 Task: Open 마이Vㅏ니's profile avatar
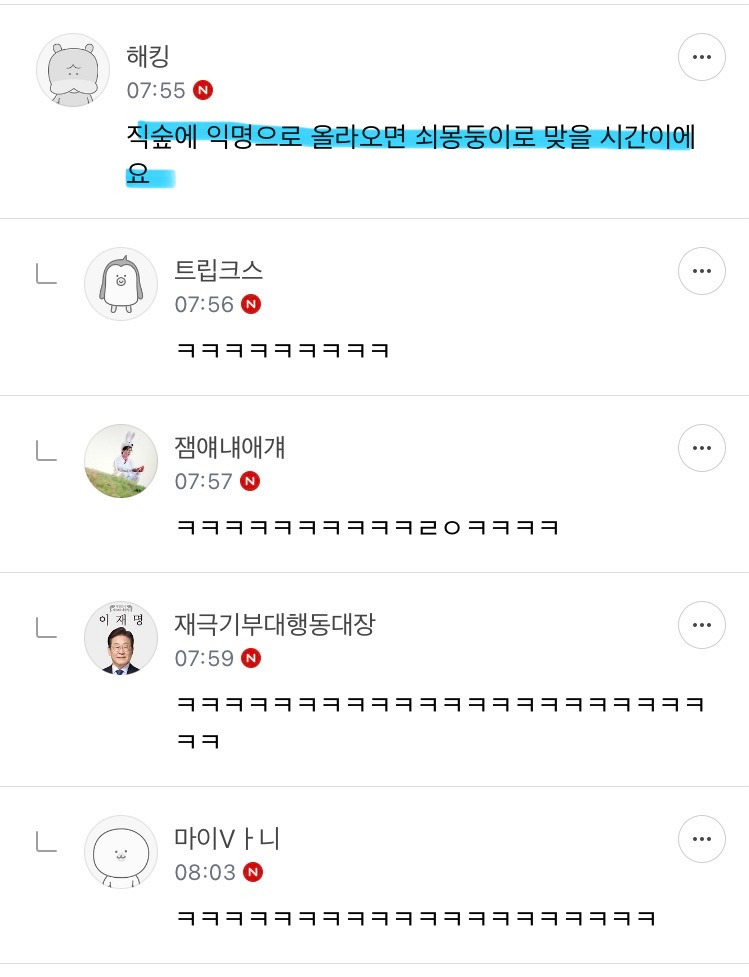tap(121, 852)
